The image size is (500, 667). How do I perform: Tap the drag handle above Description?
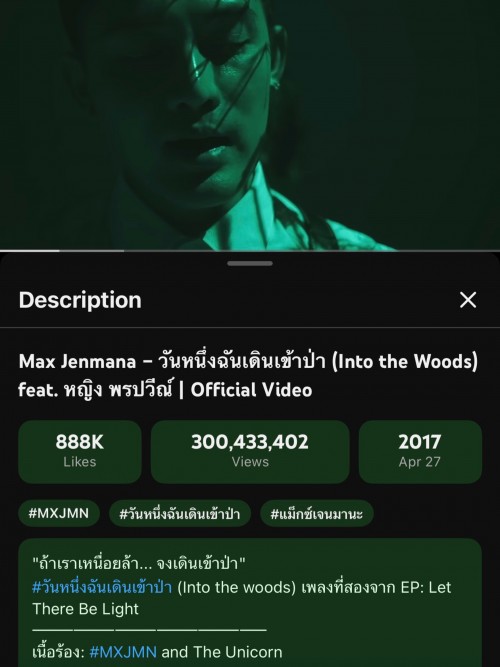tap(250, 264)
